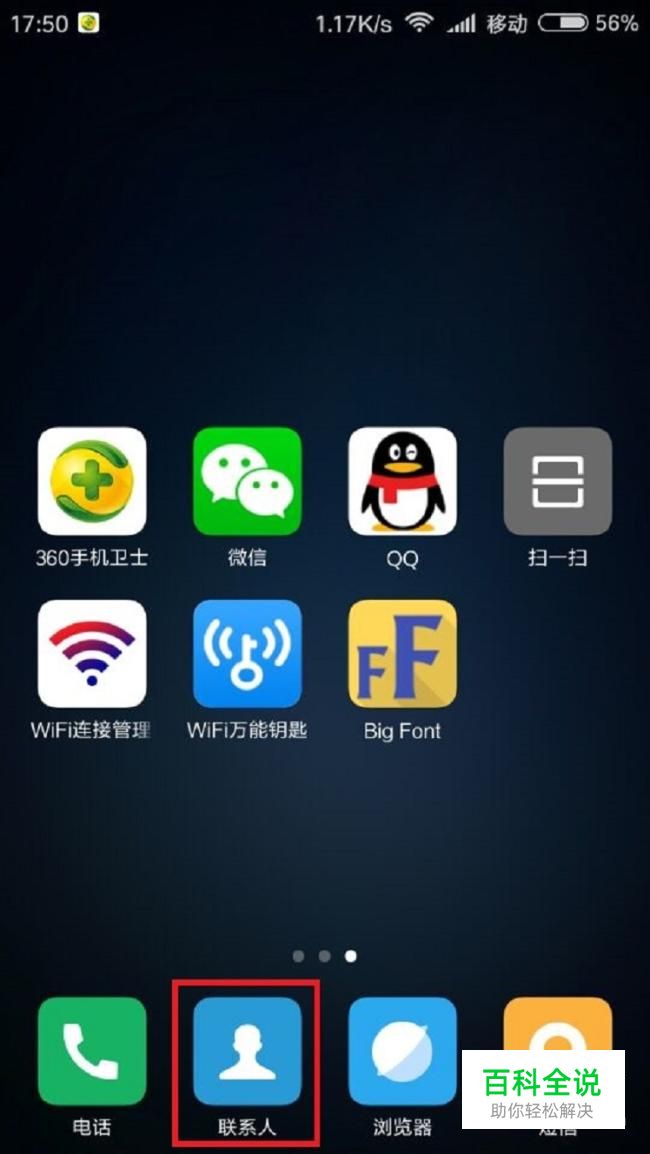Launch the 扫一扫 scanner

[557, 481]
